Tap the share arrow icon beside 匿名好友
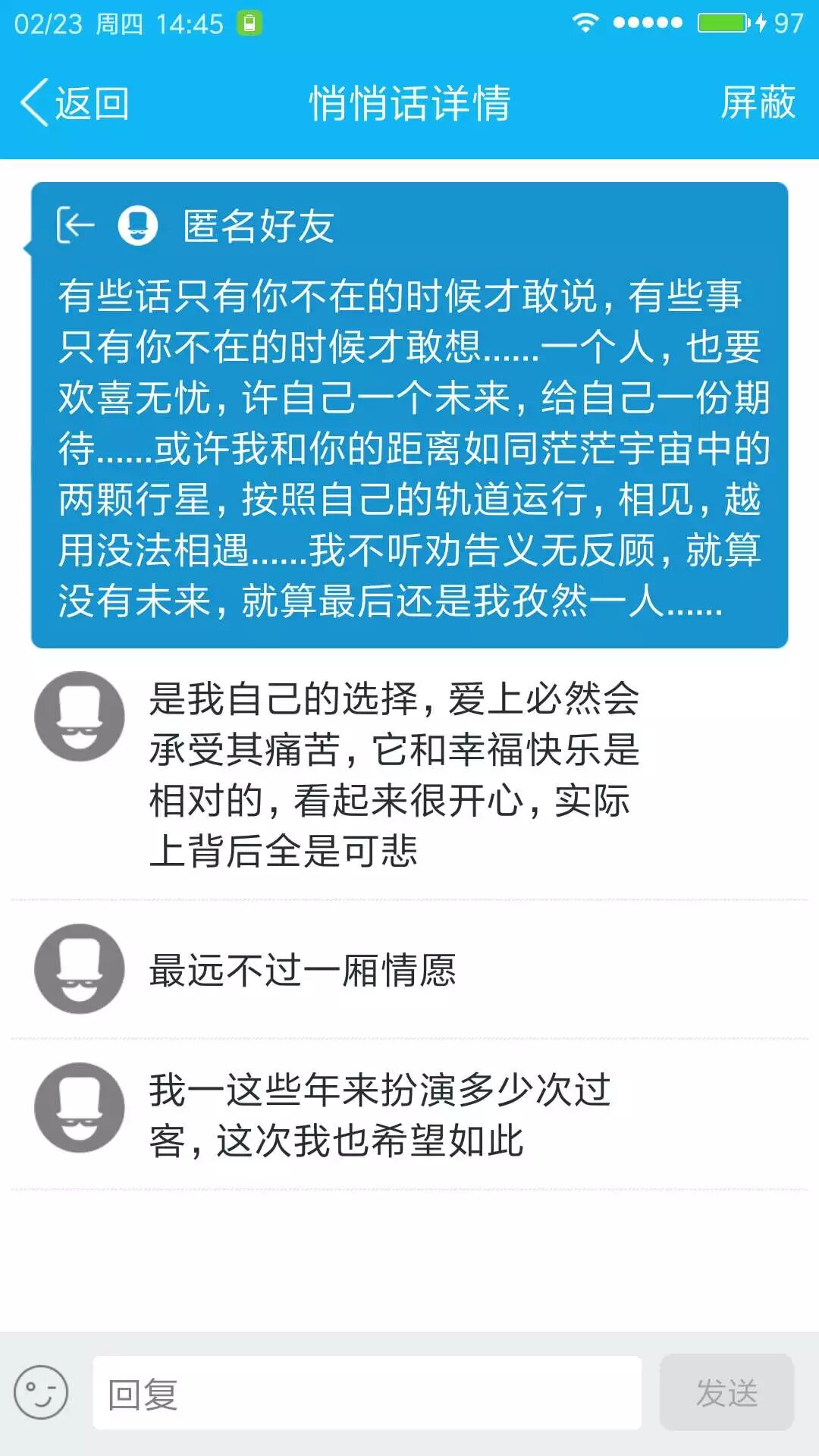The height and width of the screenshot is (1456, 819). click(x=76, y=225)
